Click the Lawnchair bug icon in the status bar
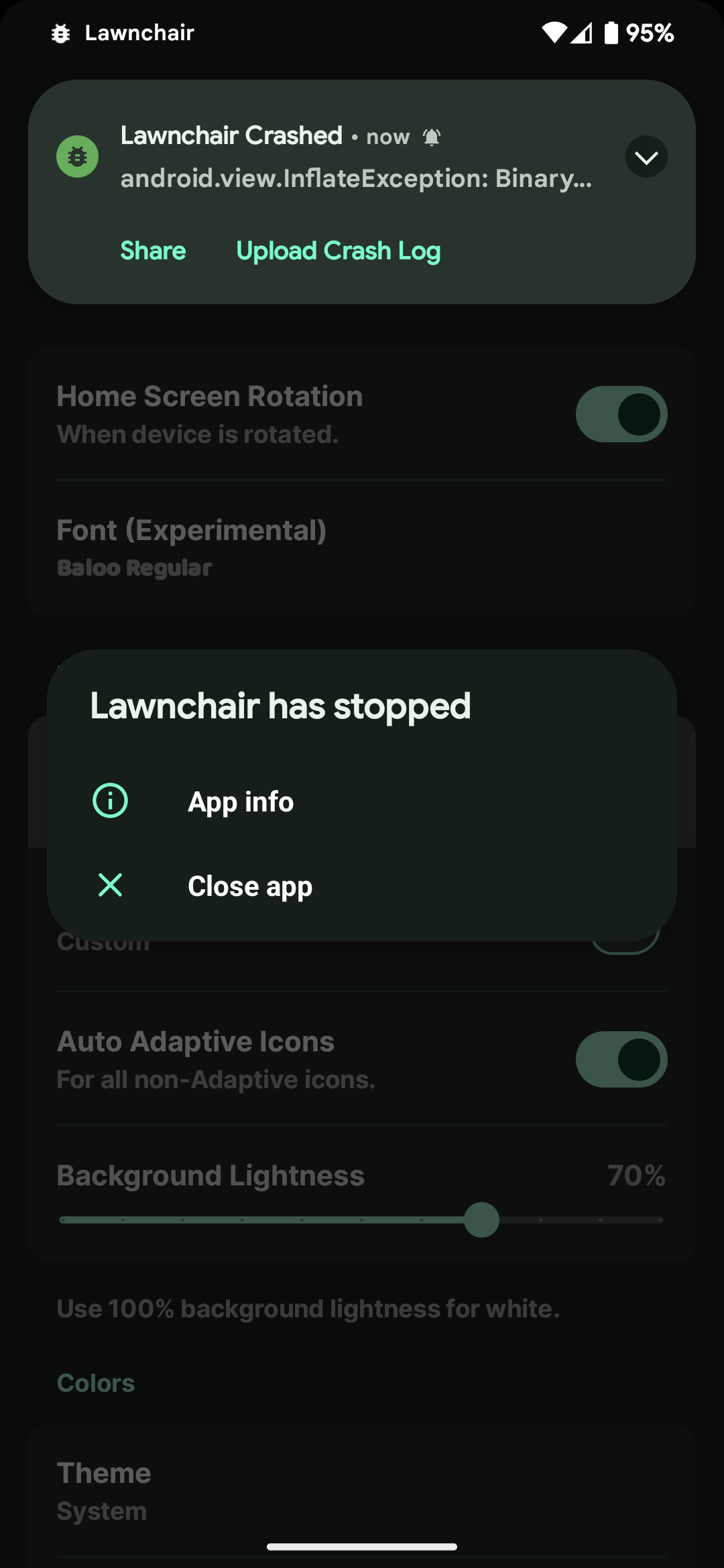This screenshot has width=724, height=1568. (60, 32)
